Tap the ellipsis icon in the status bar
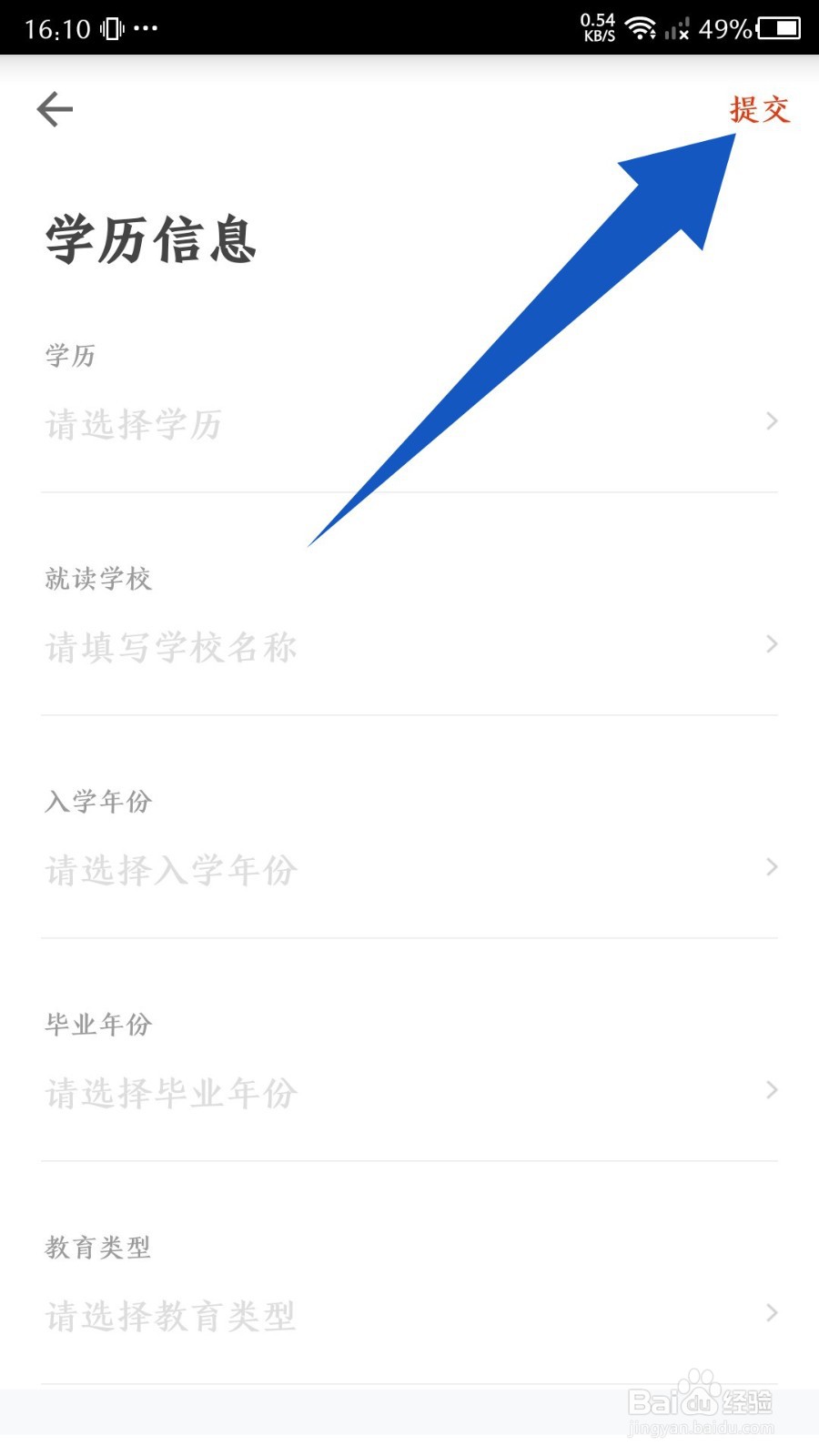The image size is (819, 1456). (x=146, y=30)
